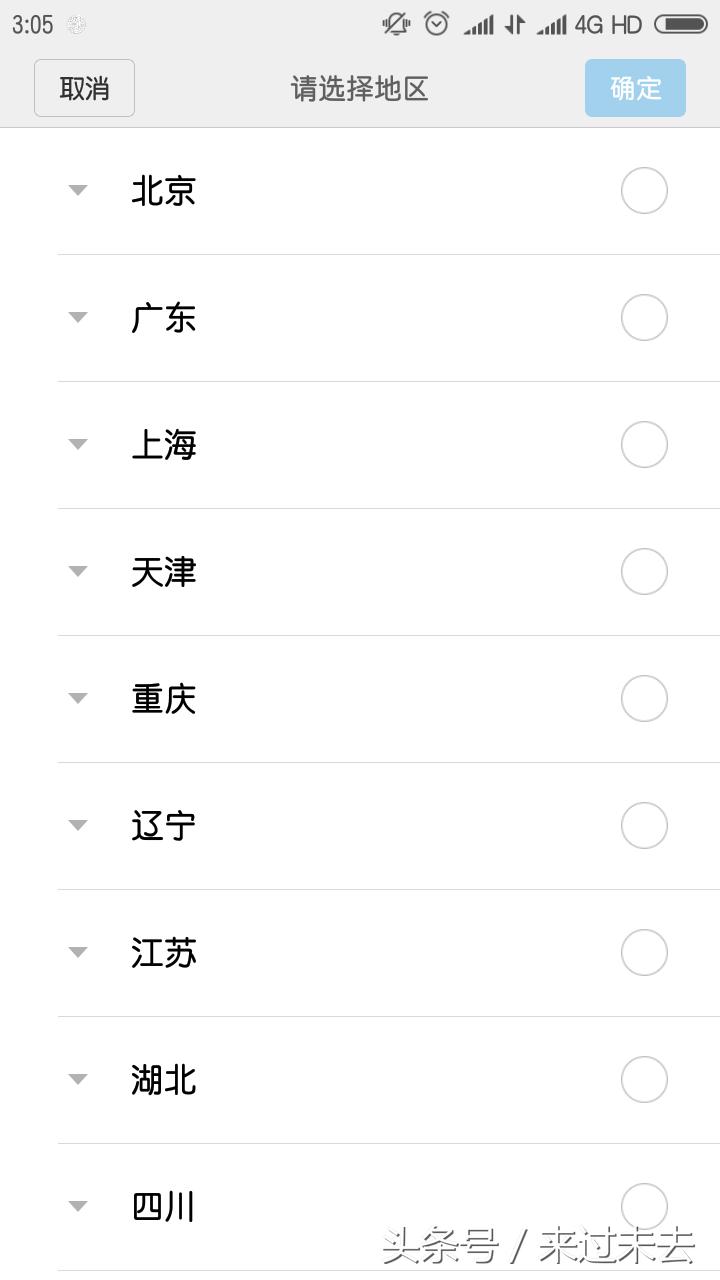Tap the 确定 confirm button
The width and height of the screenshot is (720, 1280).
click(635, 88)
